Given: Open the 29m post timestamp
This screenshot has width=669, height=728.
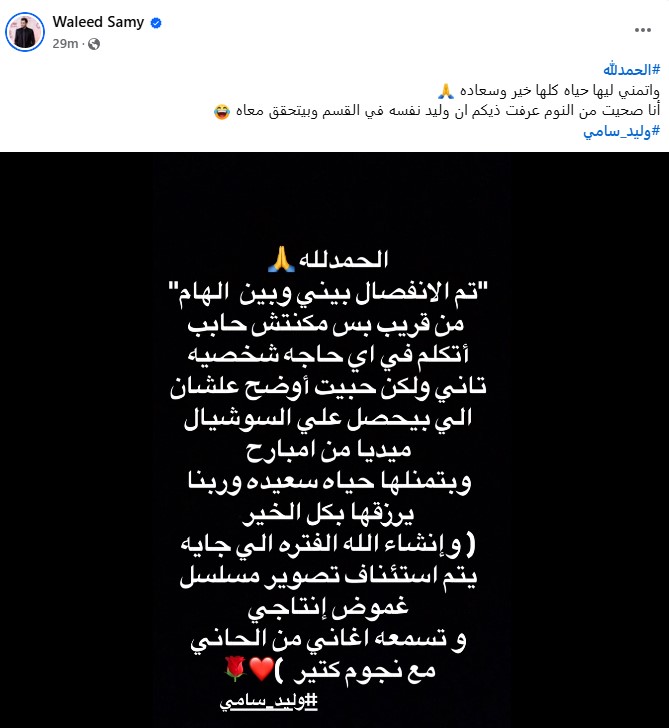Looking at the screenshot, I should pos(66,44).
